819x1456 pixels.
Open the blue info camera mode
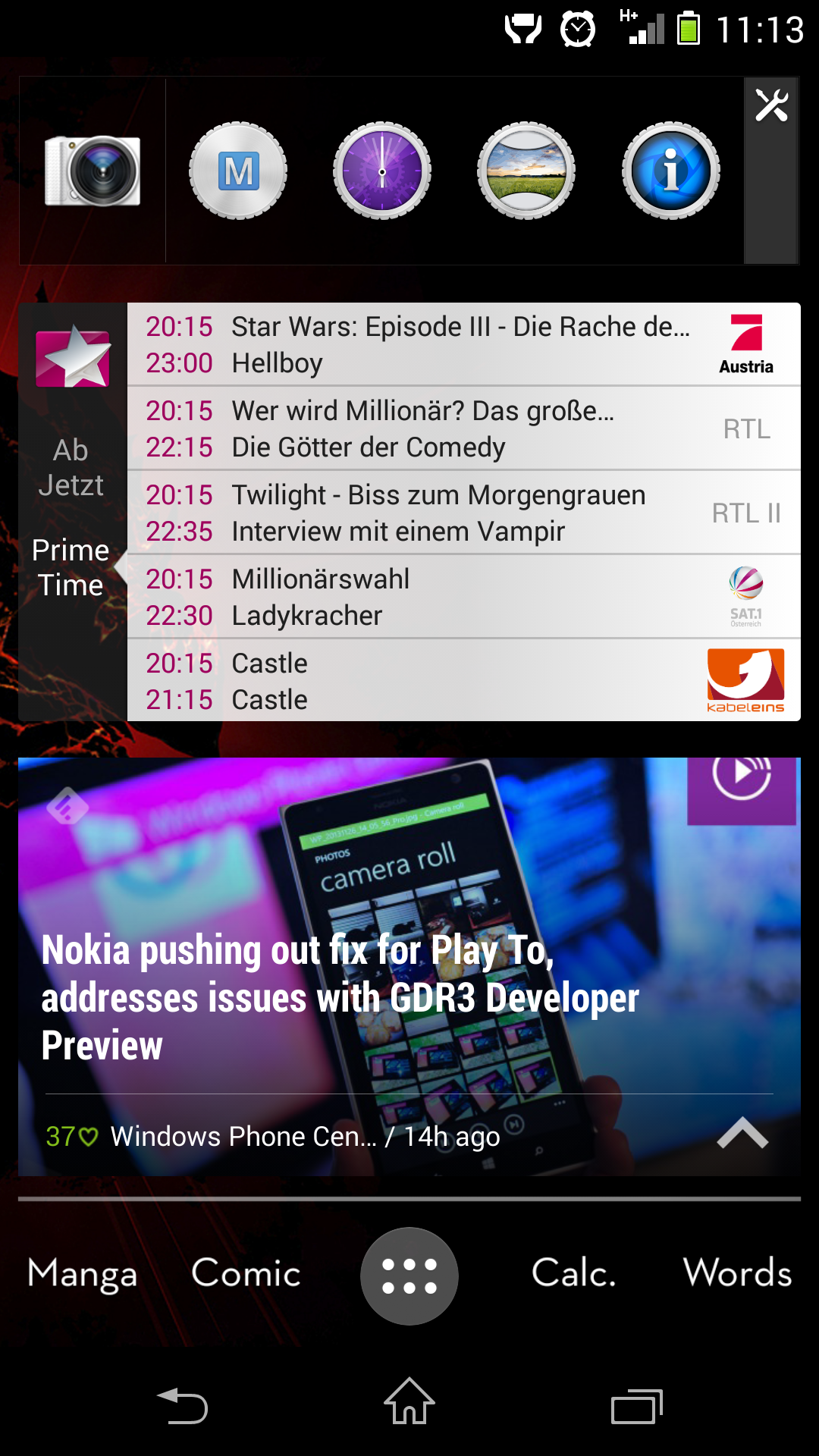[x=671, y=171]
